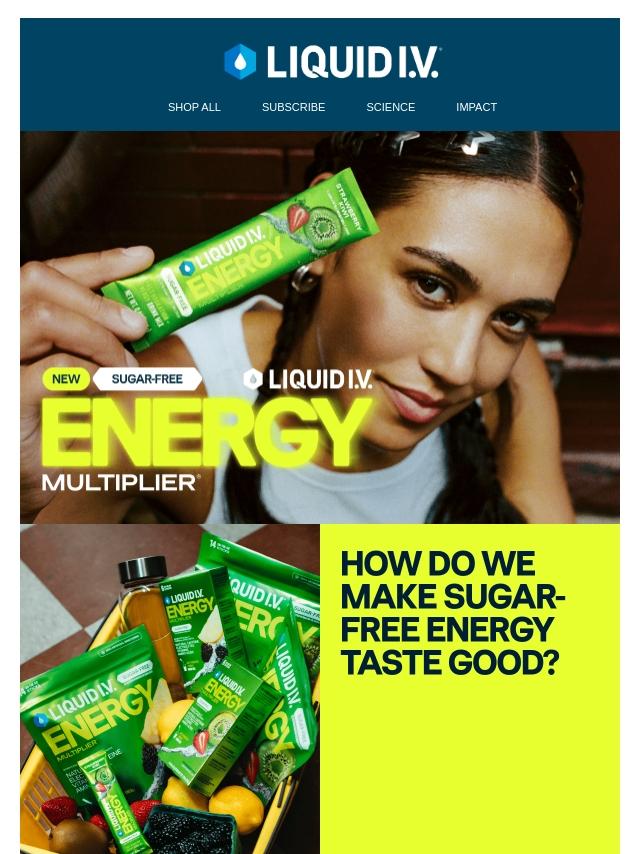Open the SHOP ALL link
640x854 pixels.
point(194,107)
